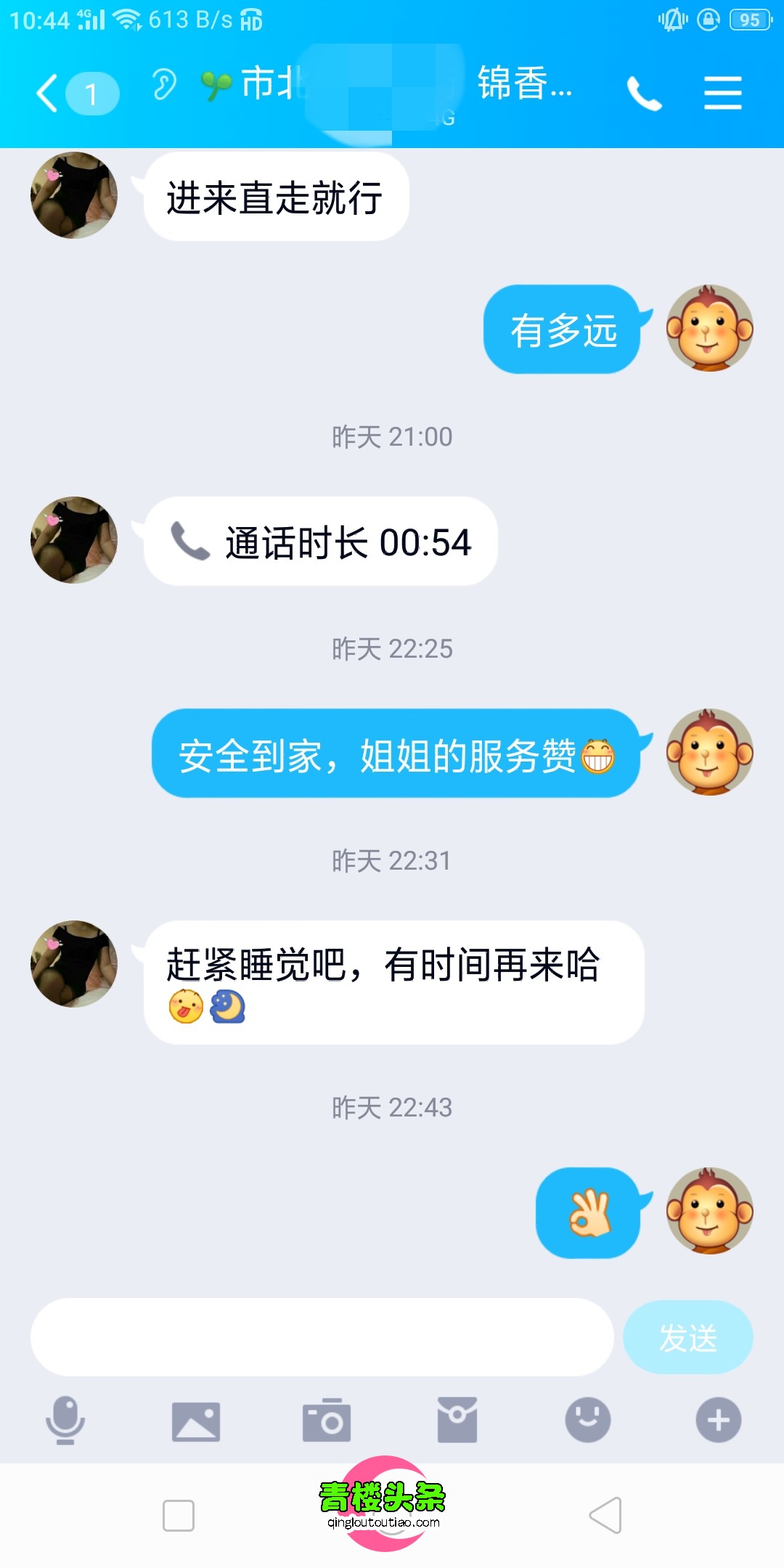784x1568 pixels.
Task: Record a voice message with the microphone
Action: pos(65,1419)
